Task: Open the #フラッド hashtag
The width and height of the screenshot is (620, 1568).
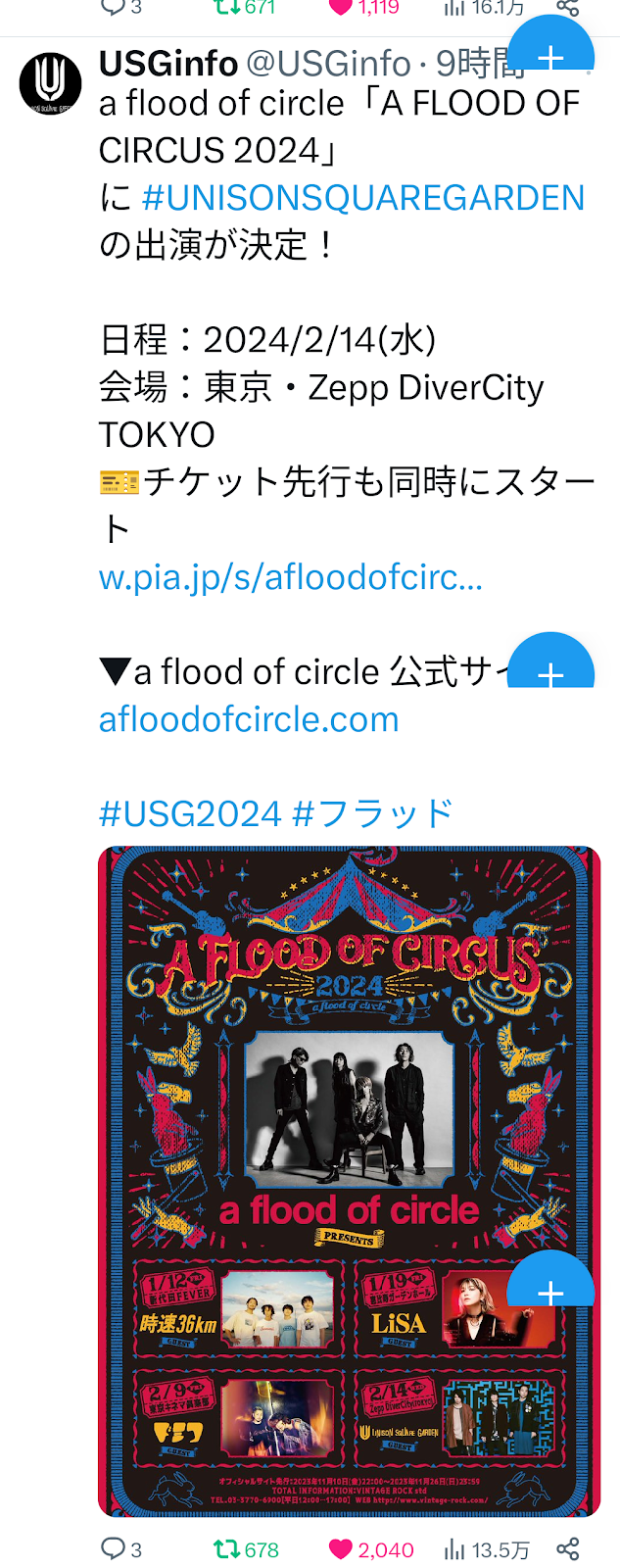Action: tap(373, 813)
